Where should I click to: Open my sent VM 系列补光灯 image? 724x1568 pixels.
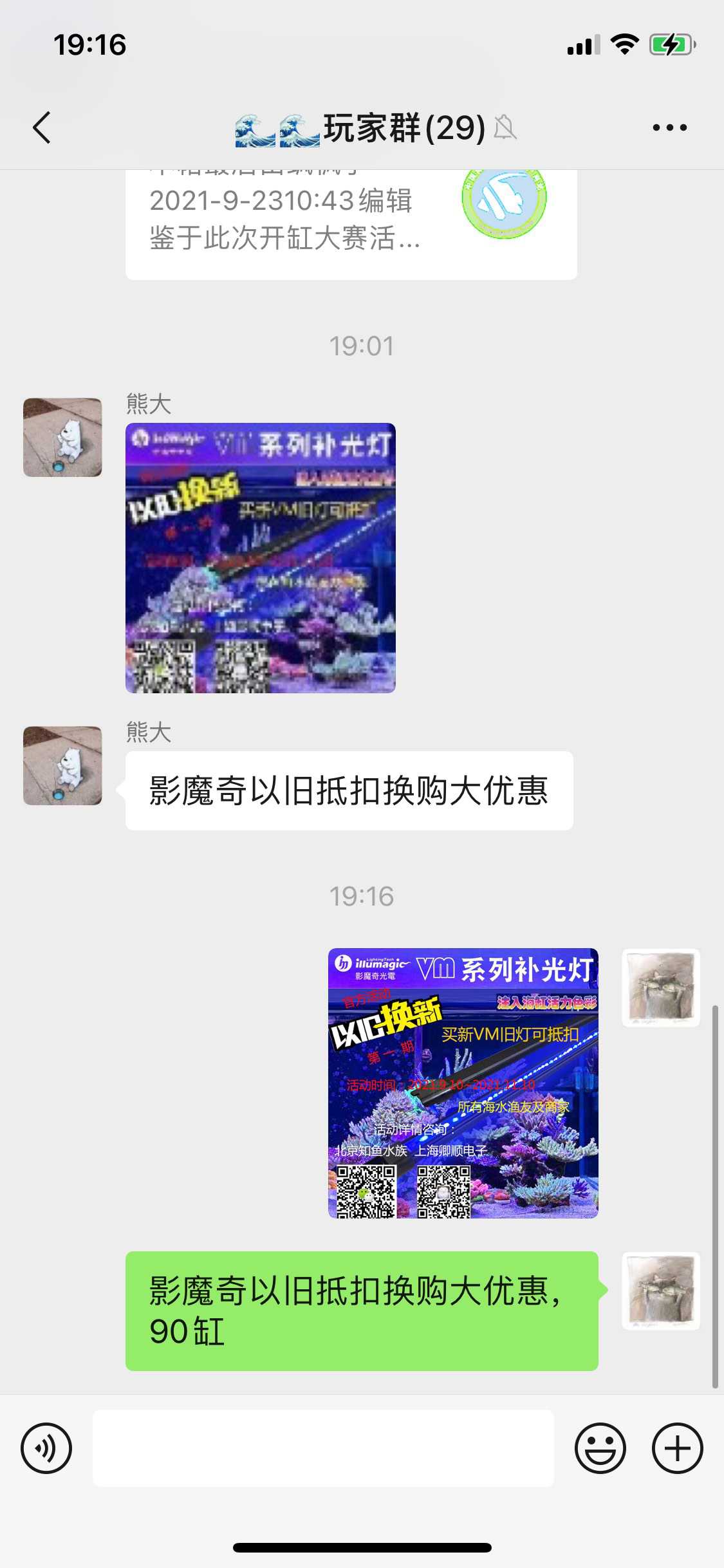(x=463, y=1083)
